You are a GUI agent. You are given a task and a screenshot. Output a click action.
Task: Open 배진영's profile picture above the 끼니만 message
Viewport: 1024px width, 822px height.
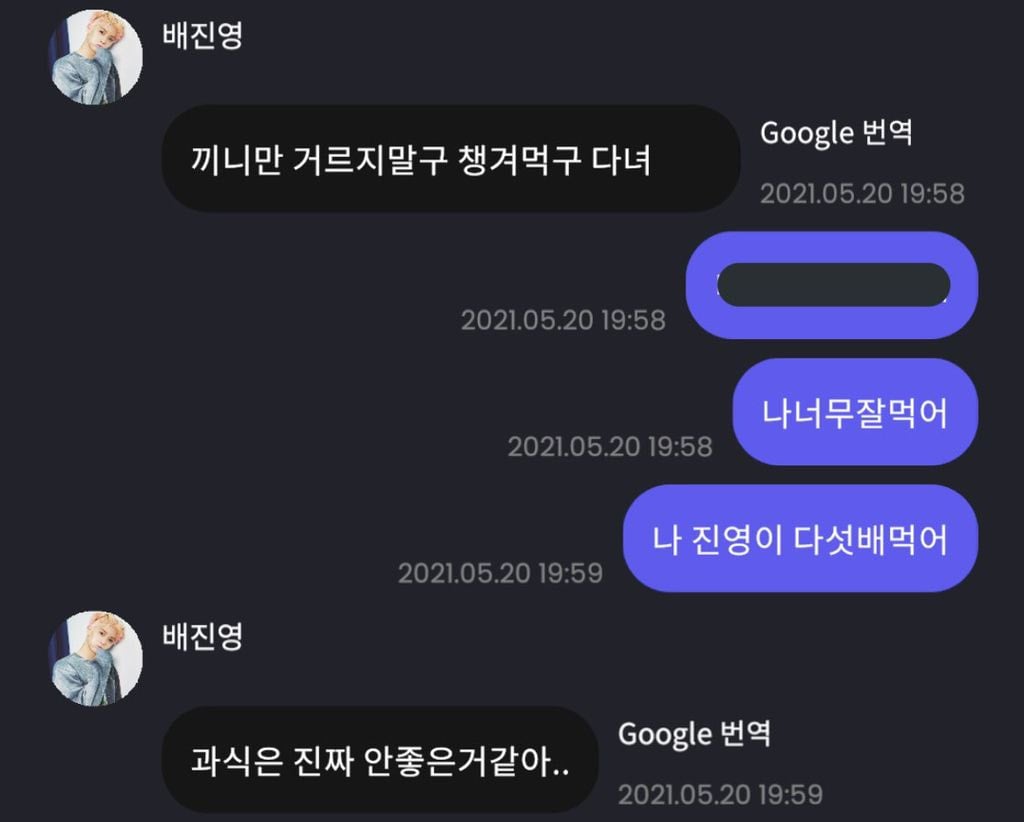coord(97,58)
